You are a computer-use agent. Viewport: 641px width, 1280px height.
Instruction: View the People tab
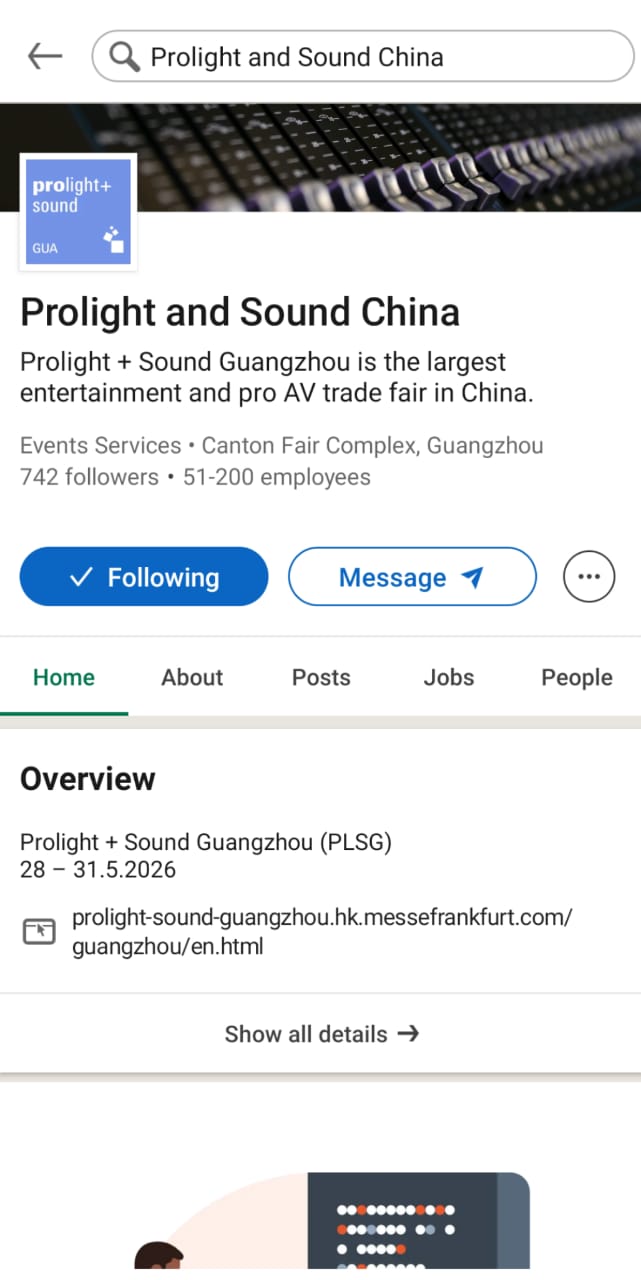coord(577,677)
